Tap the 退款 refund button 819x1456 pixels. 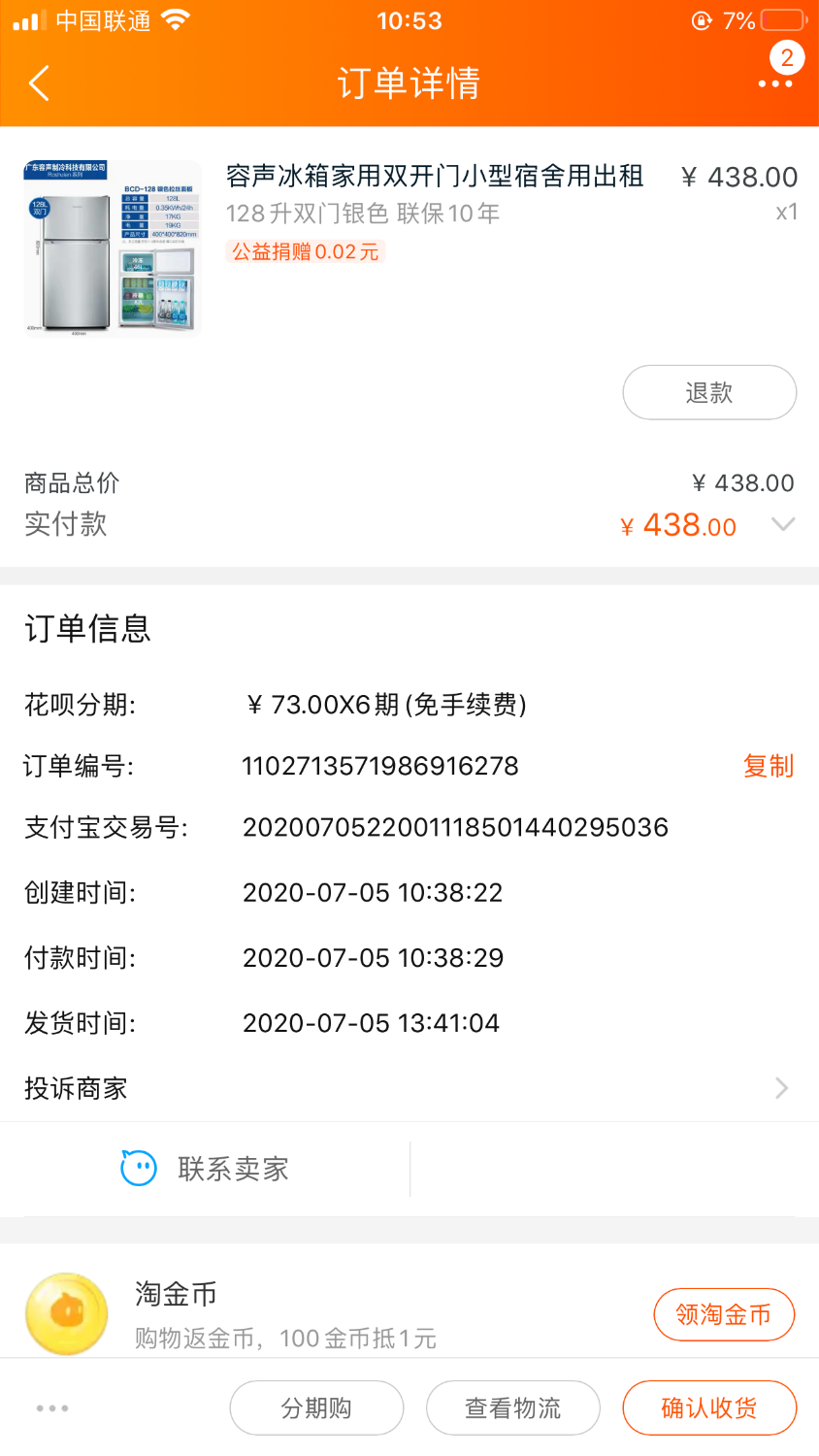[x=709, y=392]
